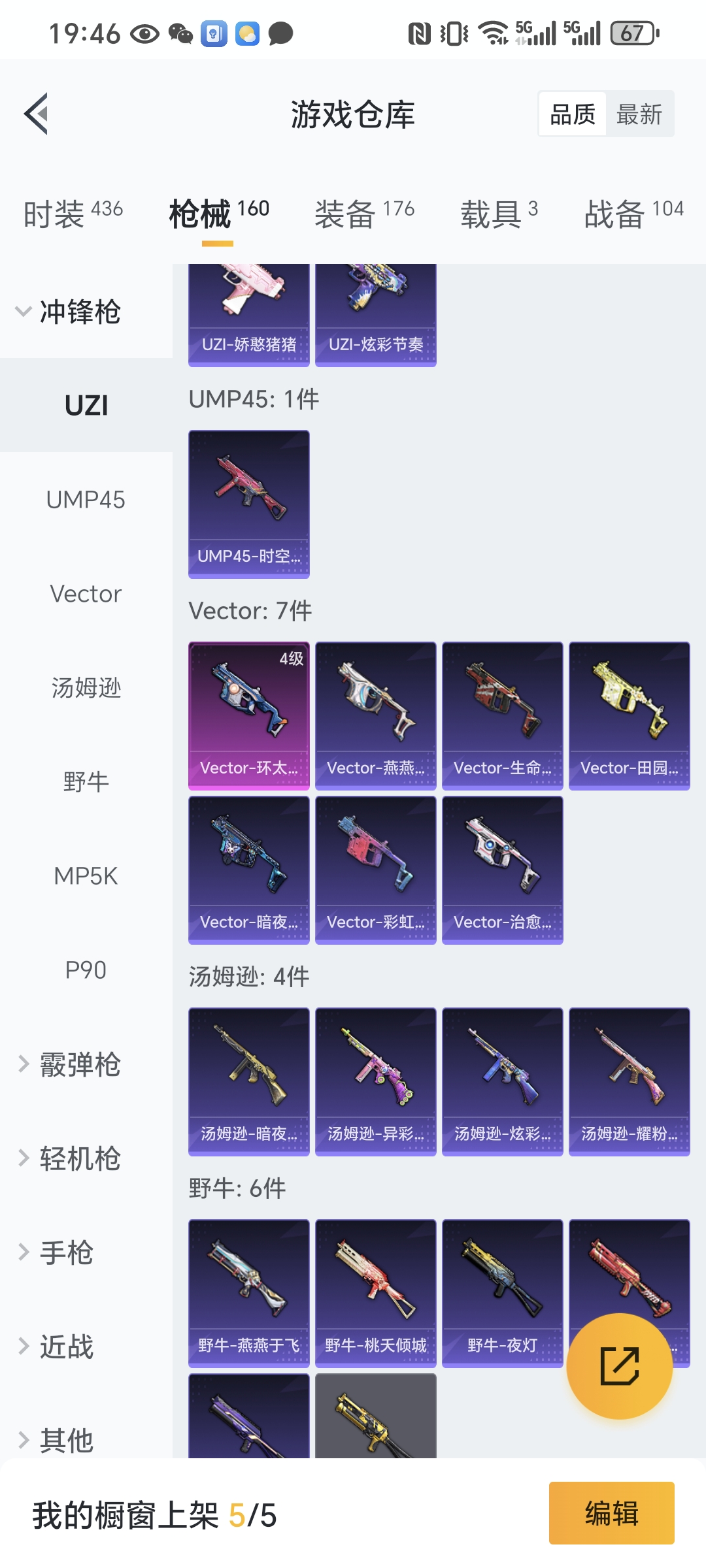The width and height of the screenshot is (706, 1568).
Task: Select the 载具 tab
Action: pyautogui.click(x=499, y=214)
